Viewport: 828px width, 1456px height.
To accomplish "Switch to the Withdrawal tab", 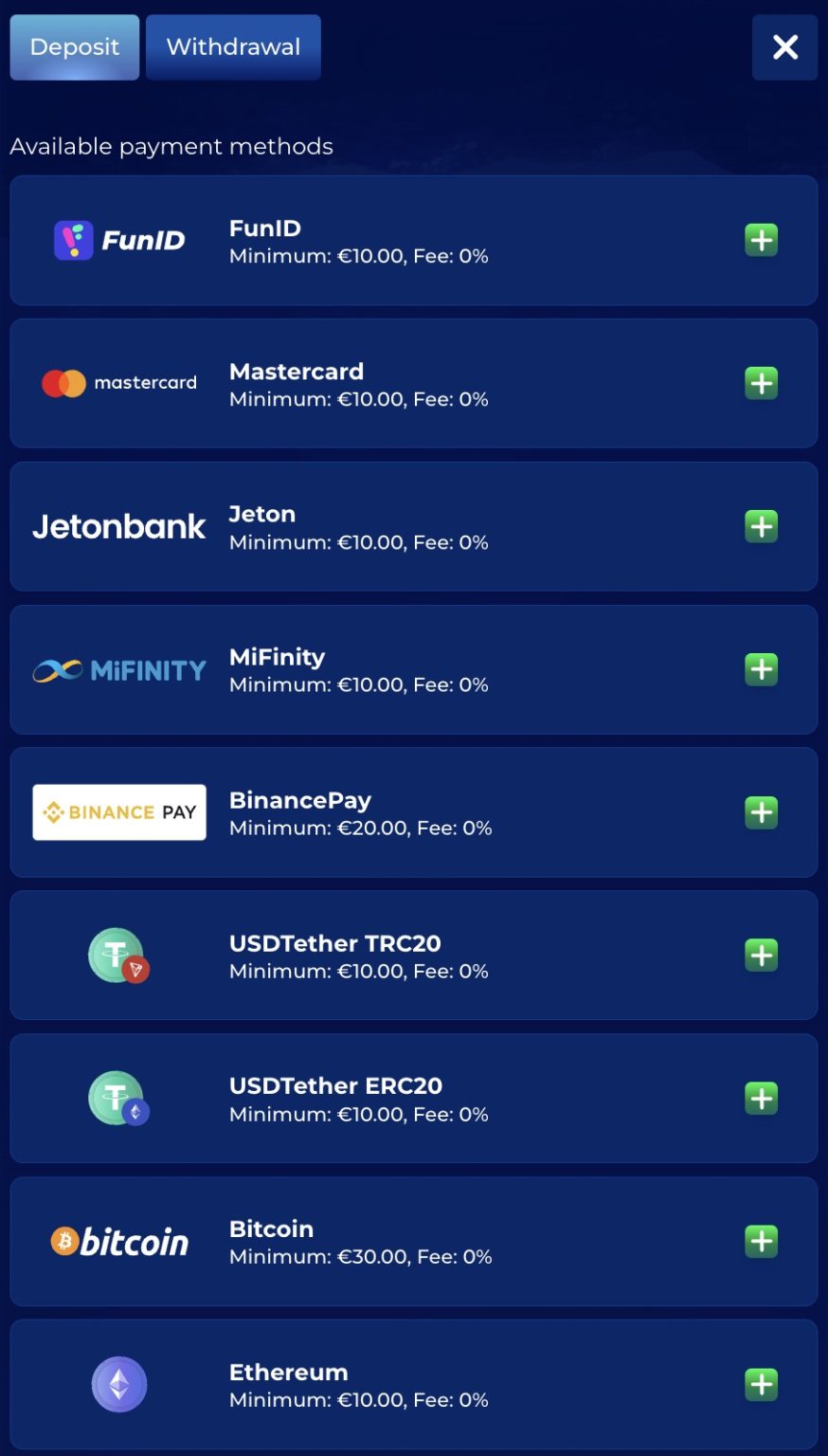I will (x=232, y=46).
